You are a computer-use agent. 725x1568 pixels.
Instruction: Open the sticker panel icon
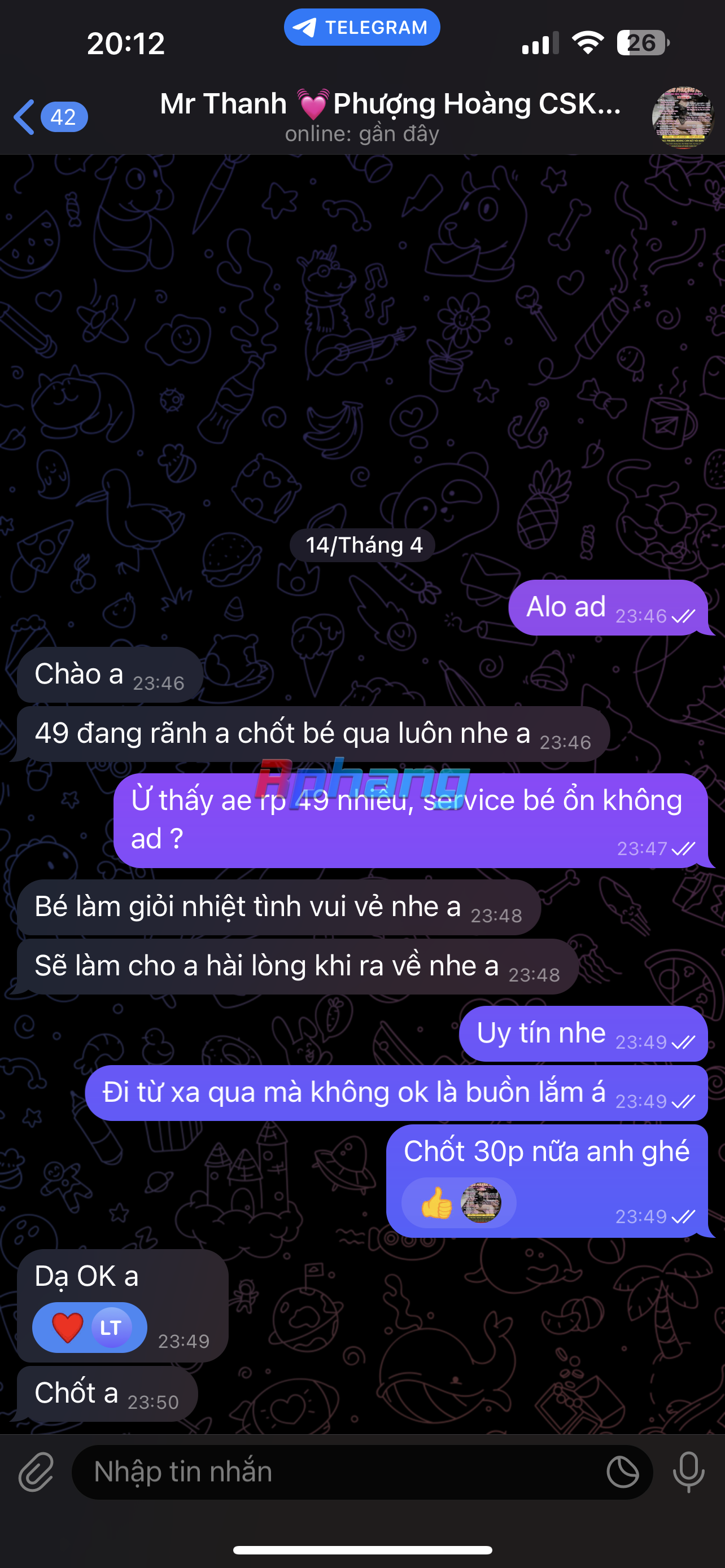pyautogui.click(x=622, y=1472)
